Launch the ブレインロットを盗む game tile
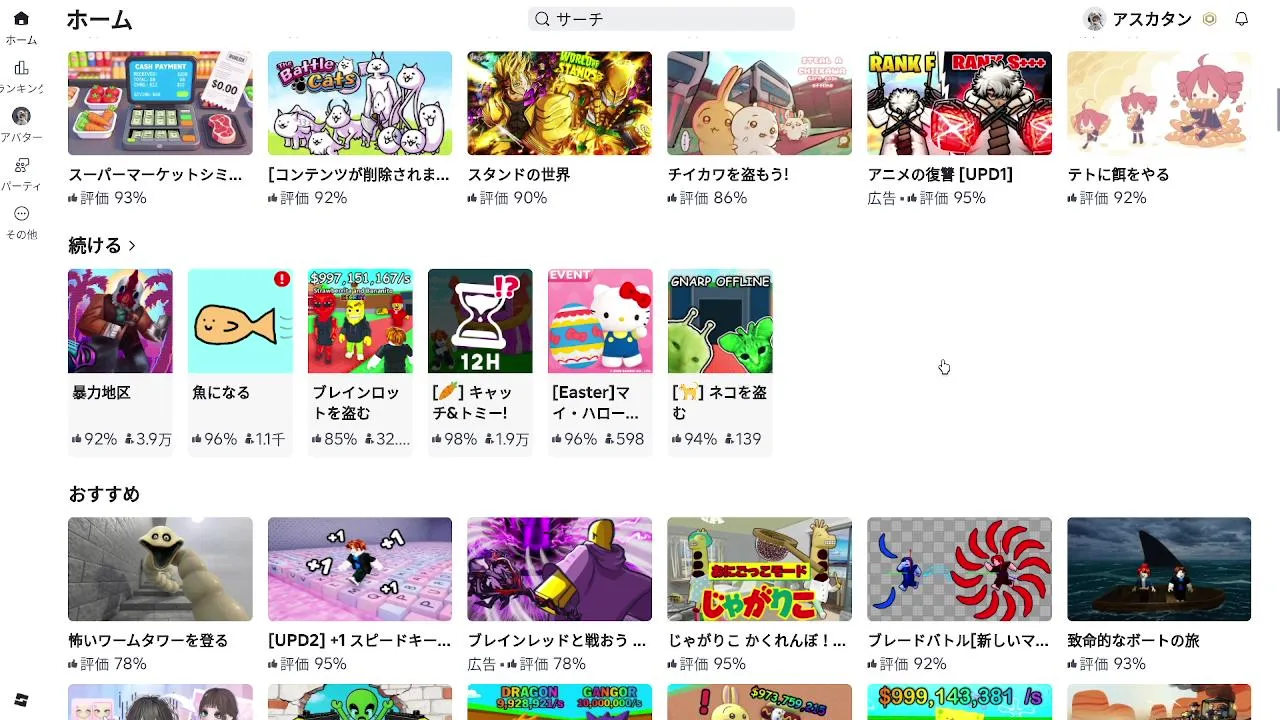The width and height of the screenshot is (1280, 720). [360, 321]
